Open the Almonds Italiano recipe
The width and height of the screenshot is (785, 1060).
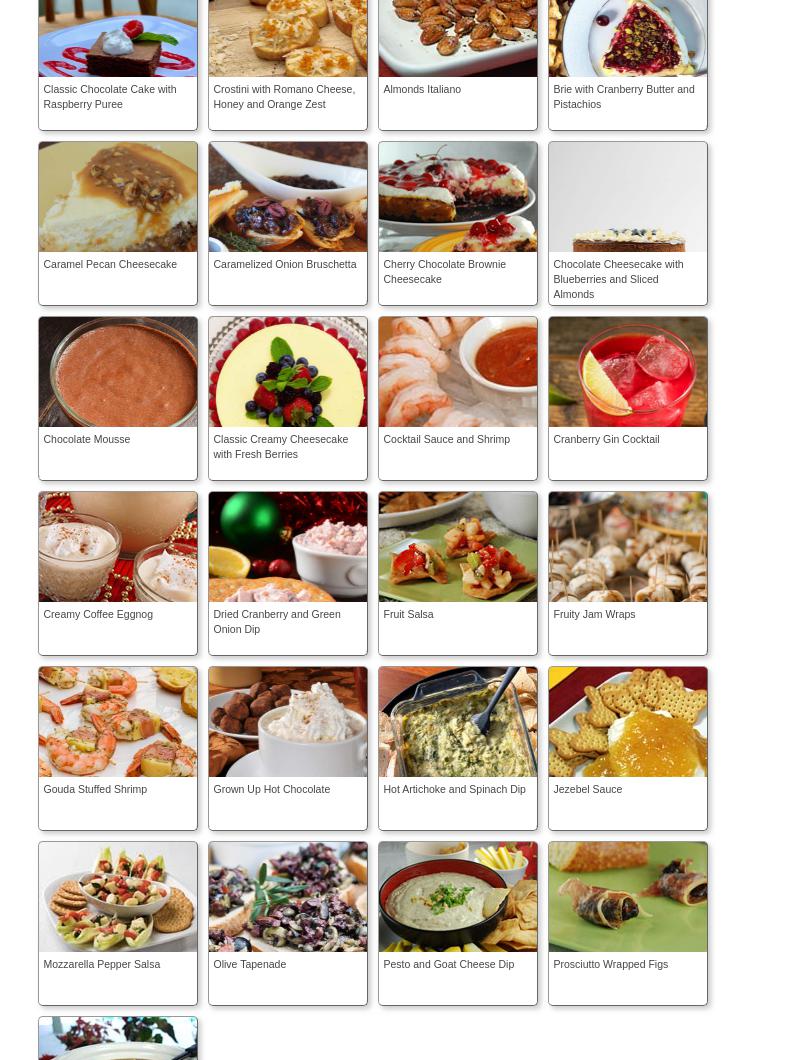pyautogui.click(x=422, y=89)
